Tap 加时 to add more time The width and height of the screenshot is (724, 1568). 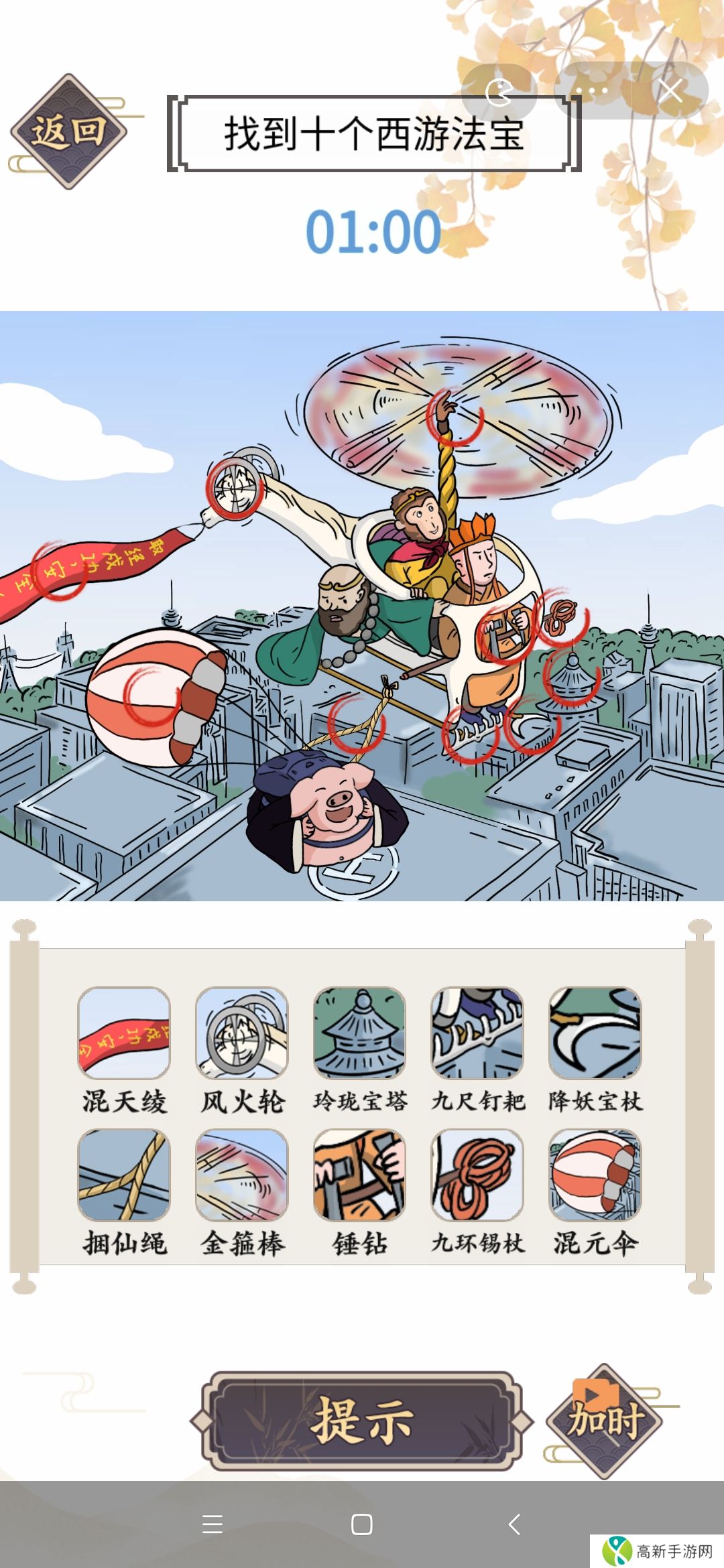(605, 1421)
